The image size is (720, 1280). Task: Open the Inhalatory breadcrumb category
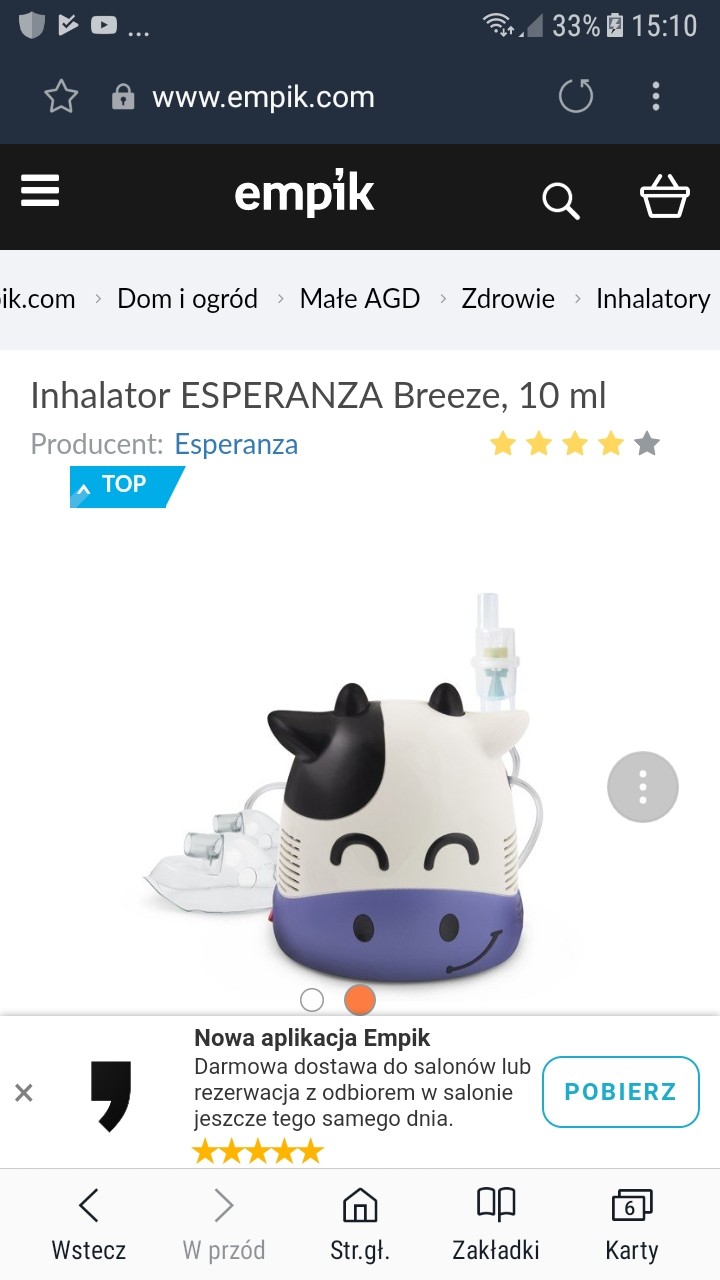[x=653, y=299]
